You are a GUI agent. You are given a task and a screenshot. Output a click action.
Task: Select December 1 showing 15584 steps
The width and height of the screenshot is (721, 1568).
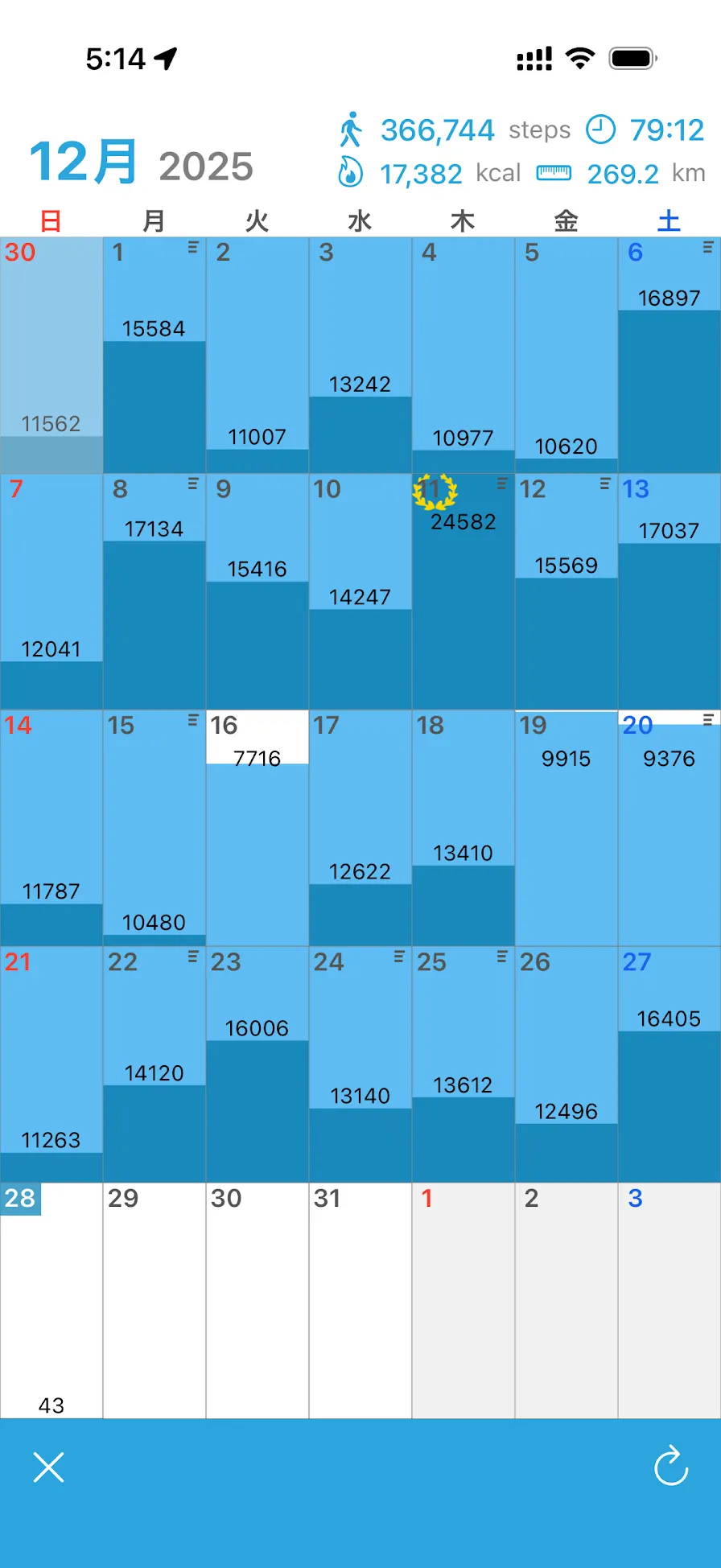(x=154, y=355)
